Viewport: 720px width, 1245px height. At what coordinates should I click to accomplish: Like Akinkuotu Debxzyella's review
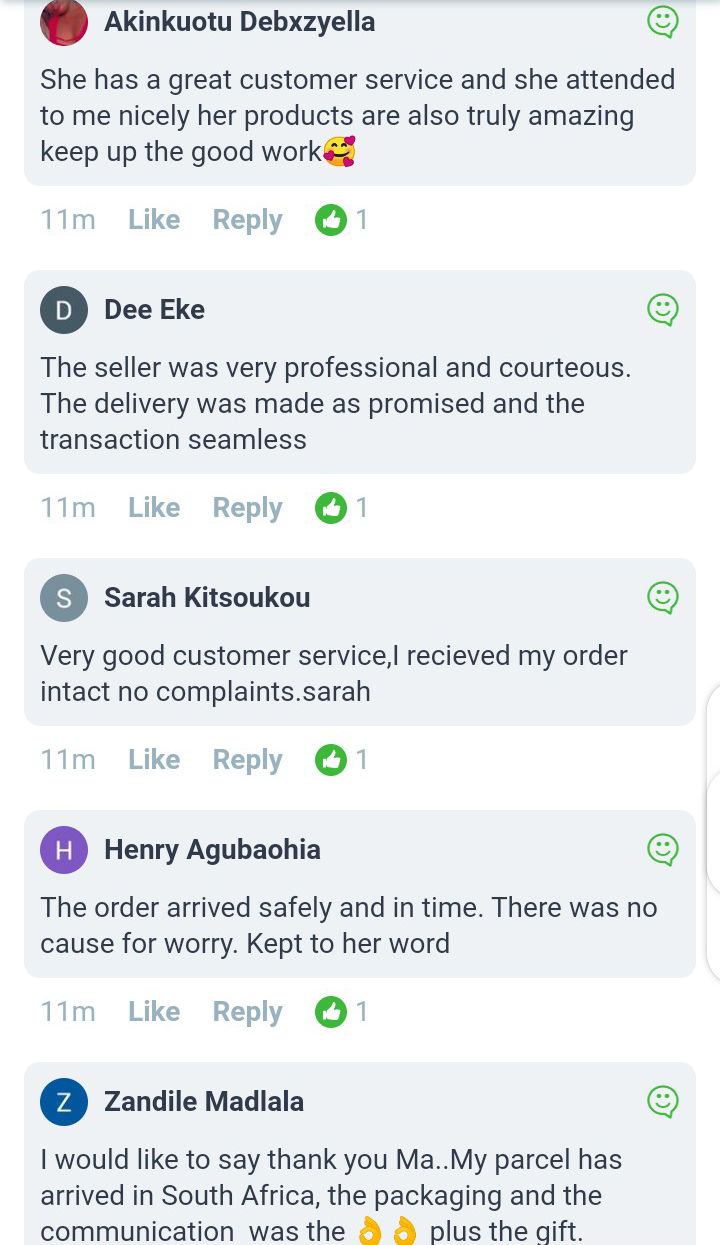click(154, 219)
